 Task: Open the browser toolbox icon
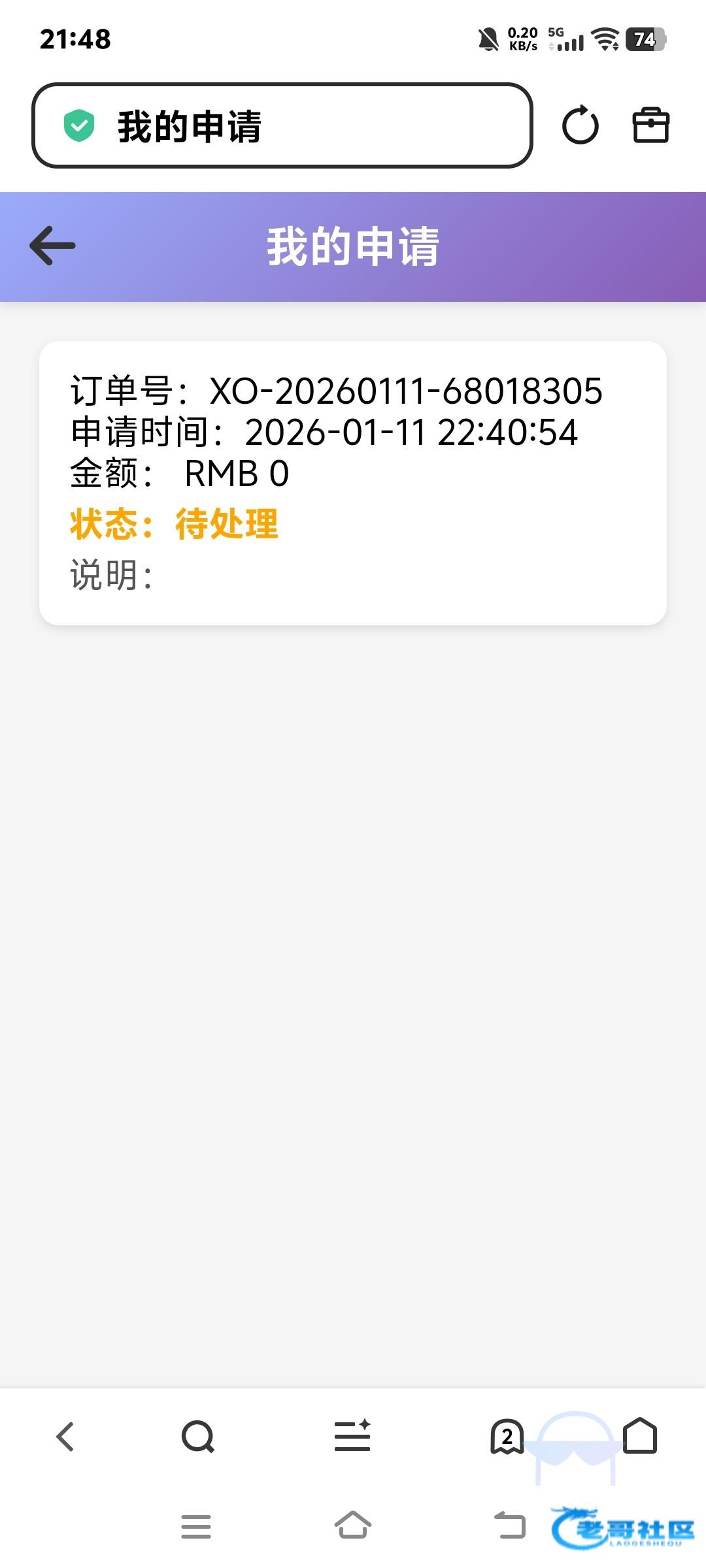point(650,125)
